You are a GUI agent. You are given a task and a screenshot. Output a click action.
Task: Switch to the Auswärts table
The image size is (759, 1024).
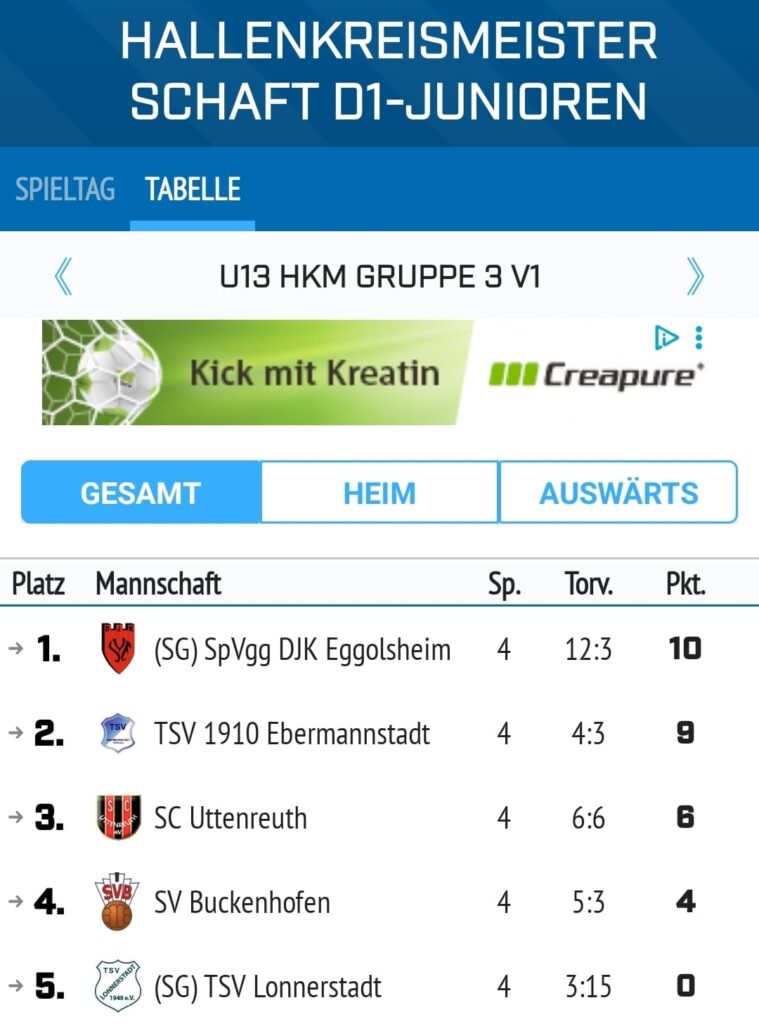pos(618,493)
